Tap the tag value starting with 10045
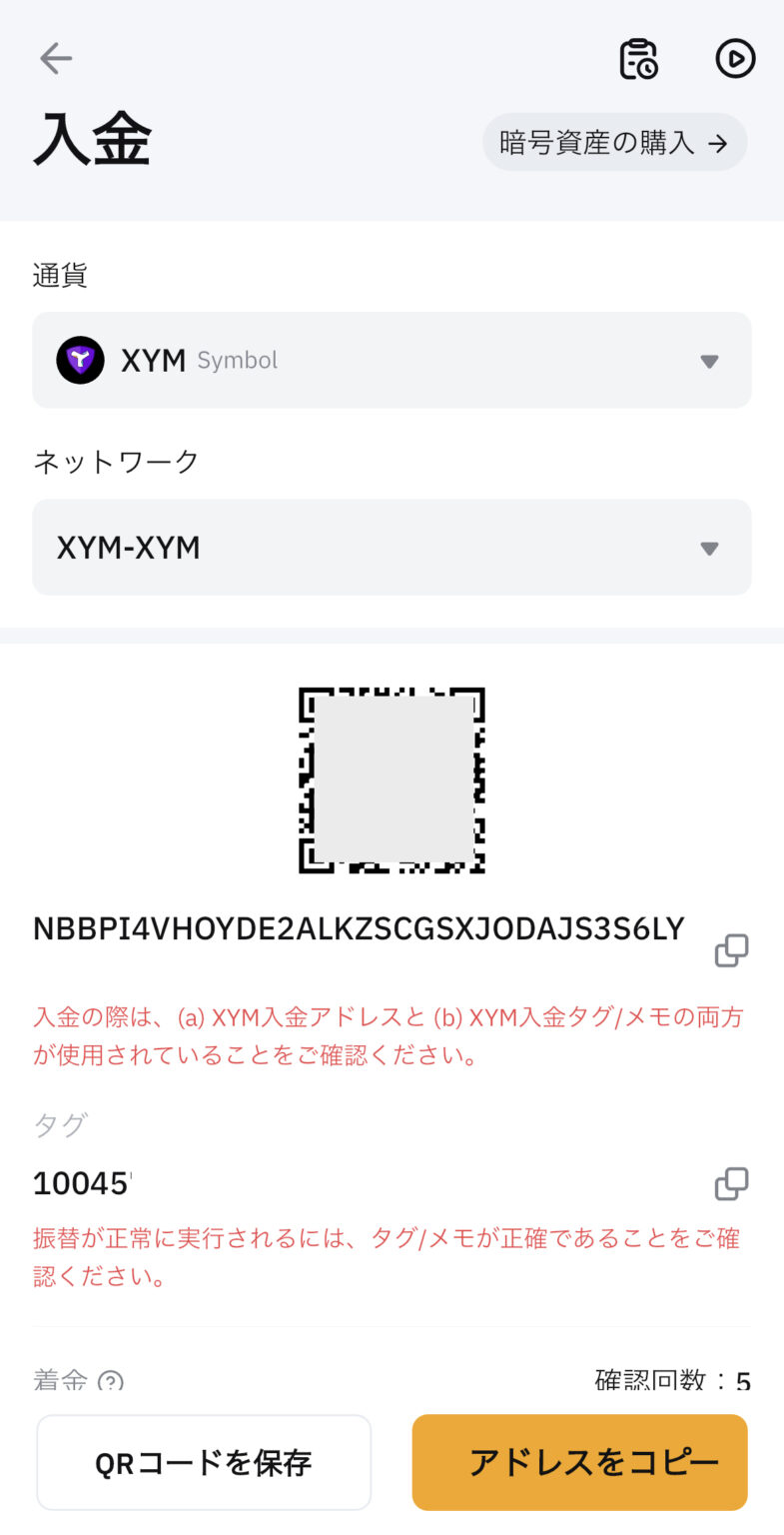 82,1184
